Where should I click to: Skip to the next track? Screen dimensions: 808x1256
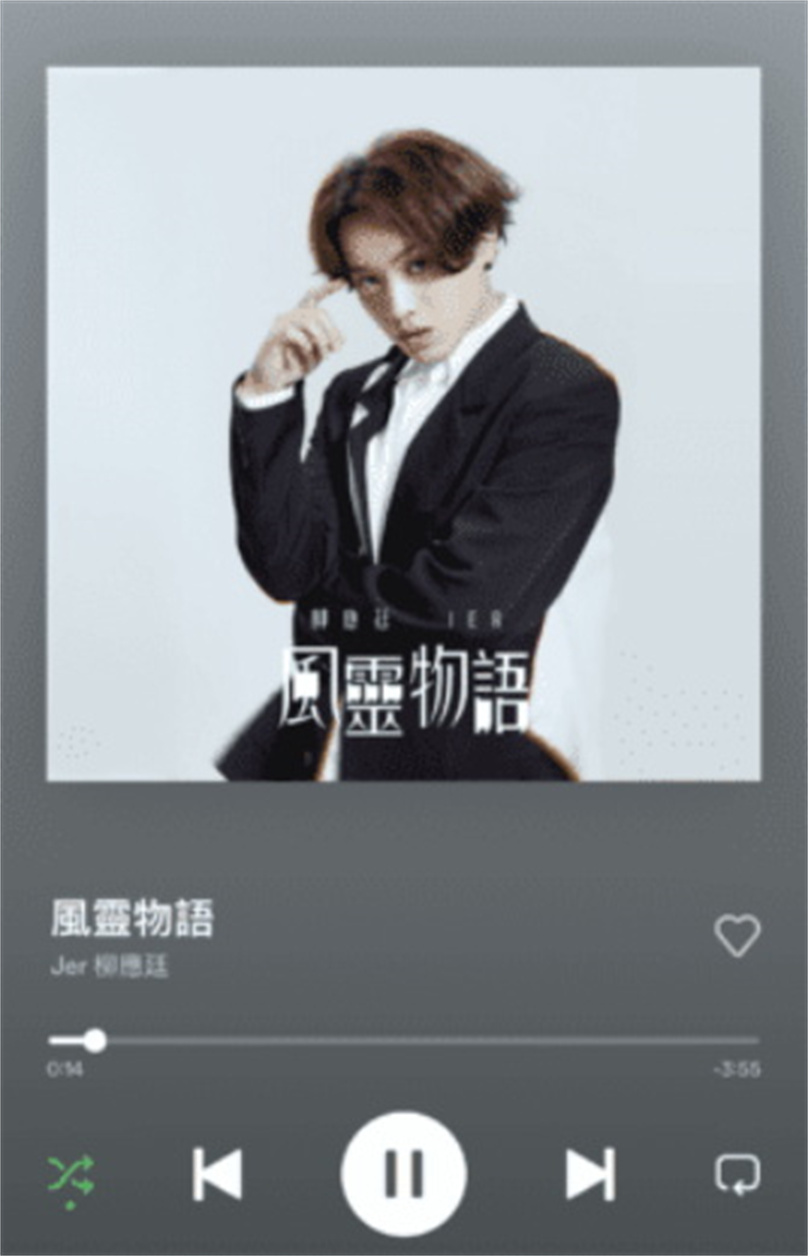tap(590, 1174)
